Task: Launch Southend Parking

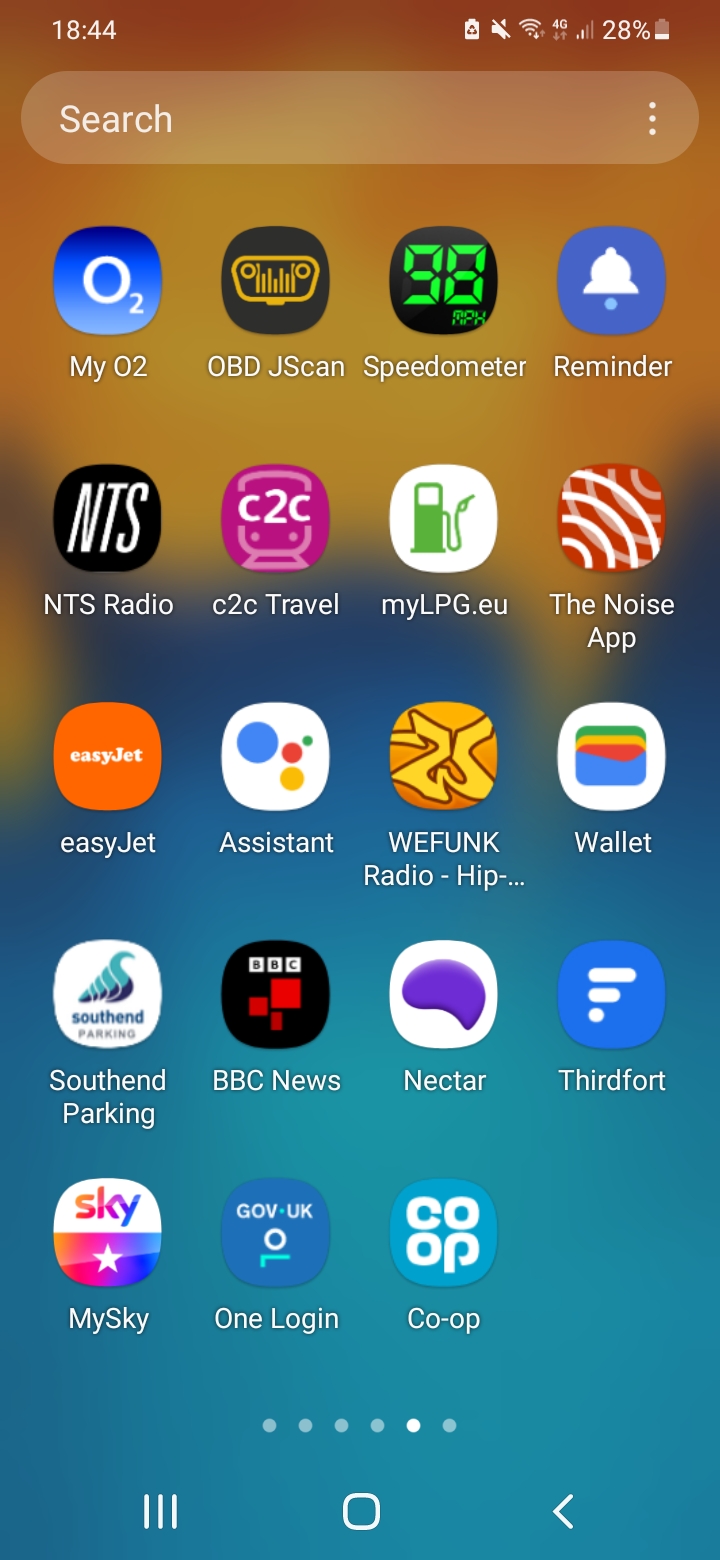Action: point(108,994)
